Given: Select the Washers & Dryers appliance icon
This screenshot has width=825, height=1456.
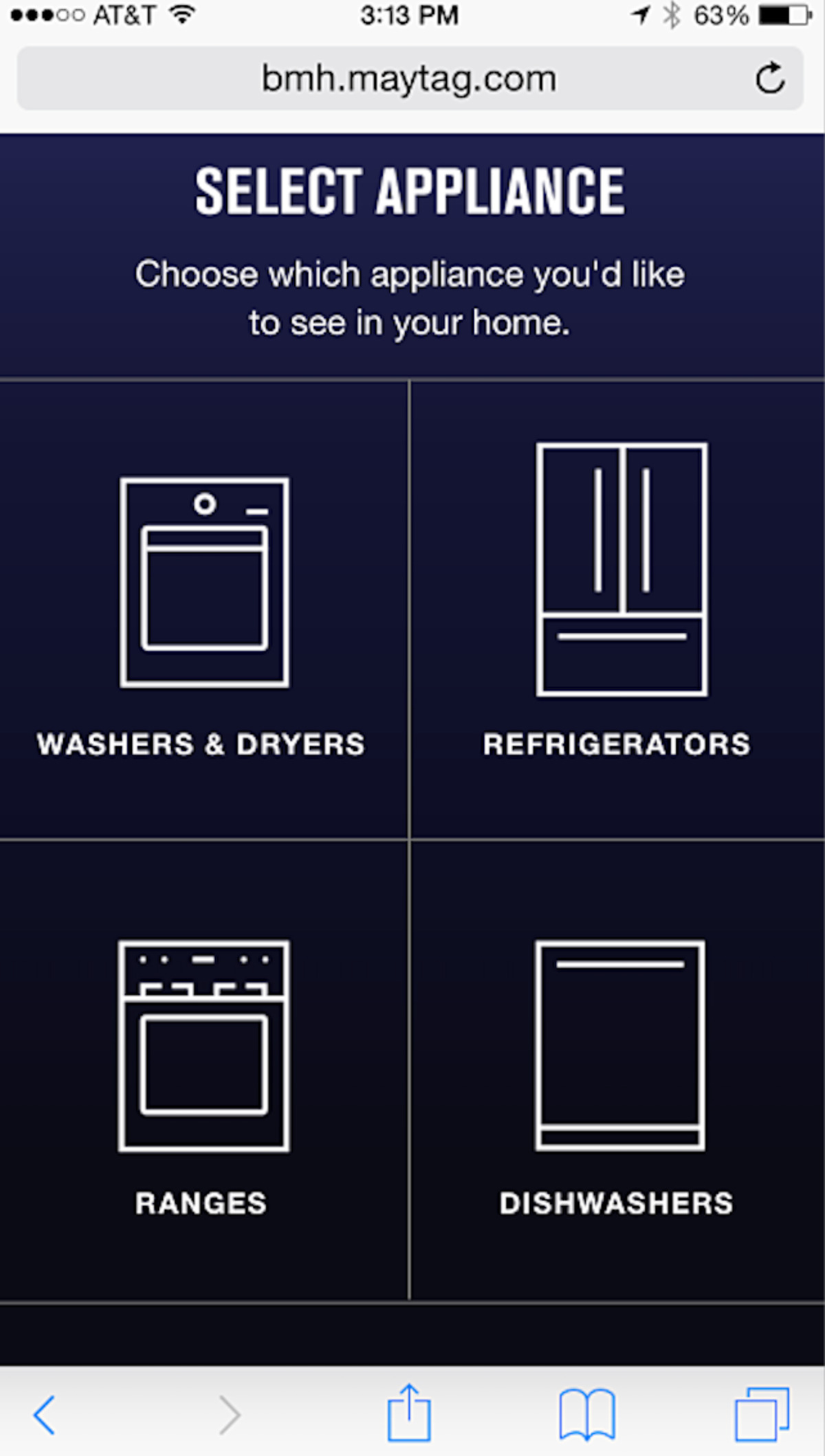Looking at the screenshot, I should click(x=204, y=584).
